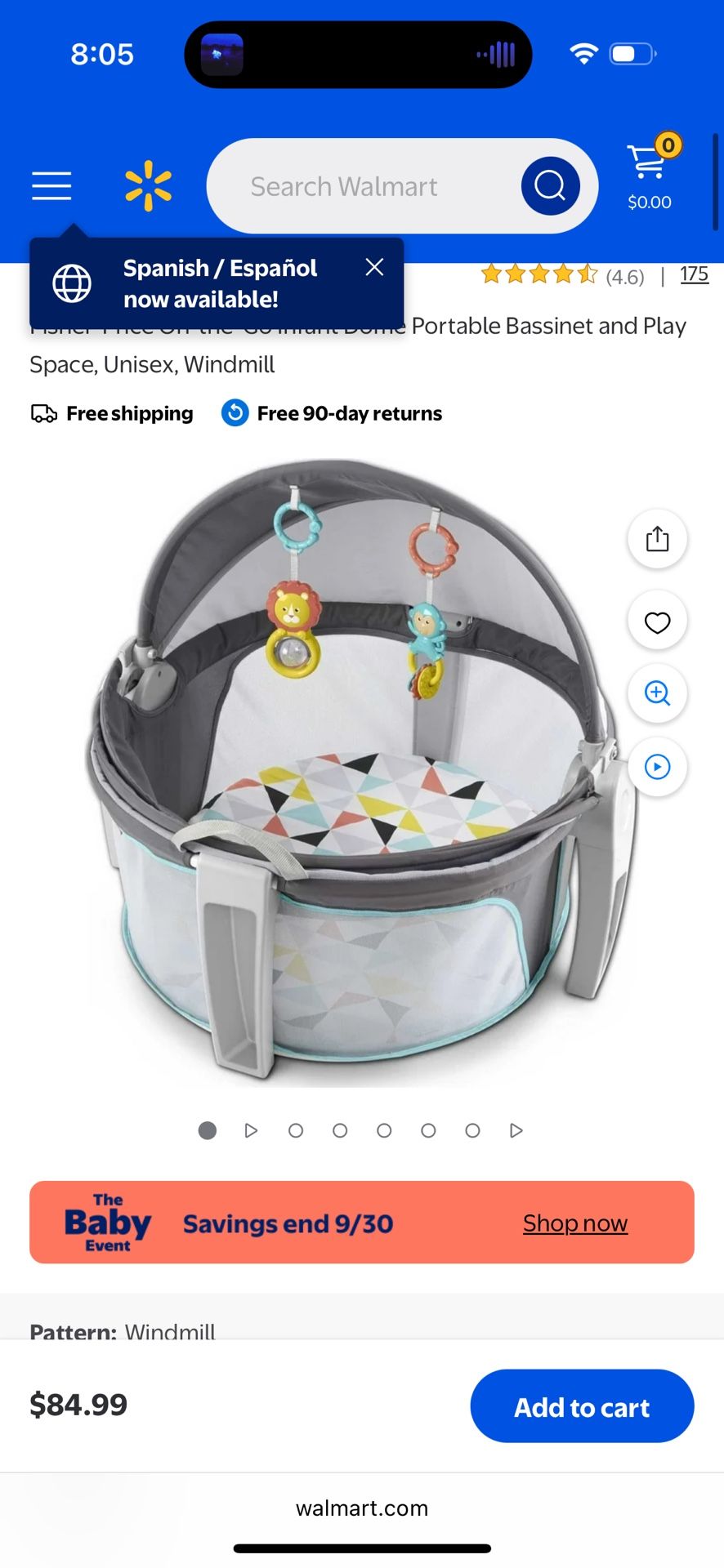
Task: Open the shopping cart
Action: (x=649, y=173)
